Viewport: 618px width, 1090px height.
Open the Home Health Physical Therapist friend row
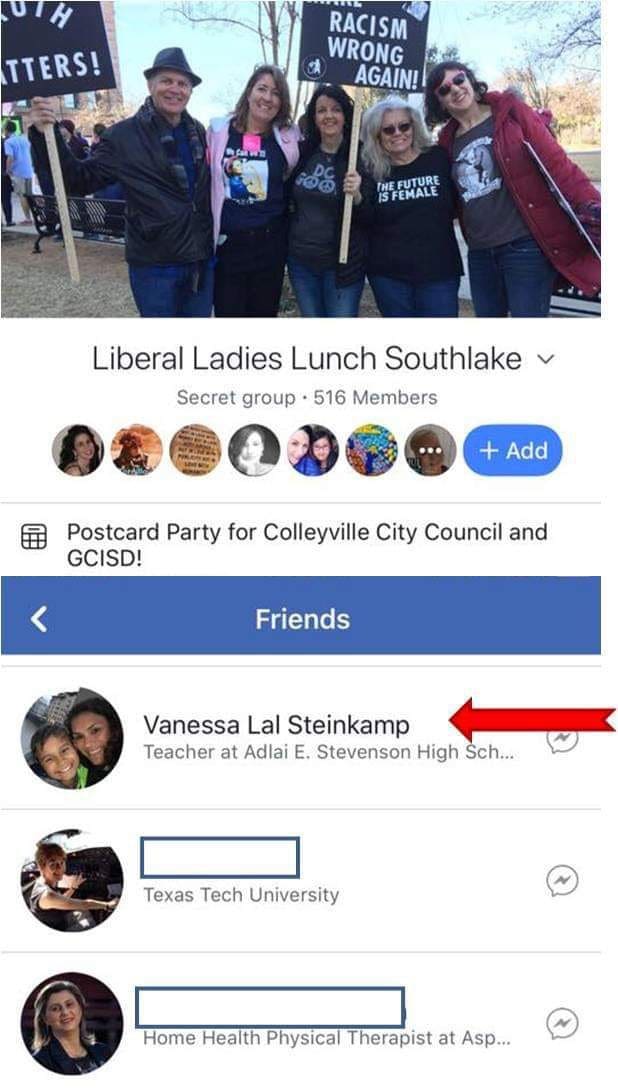point(301,1022)
